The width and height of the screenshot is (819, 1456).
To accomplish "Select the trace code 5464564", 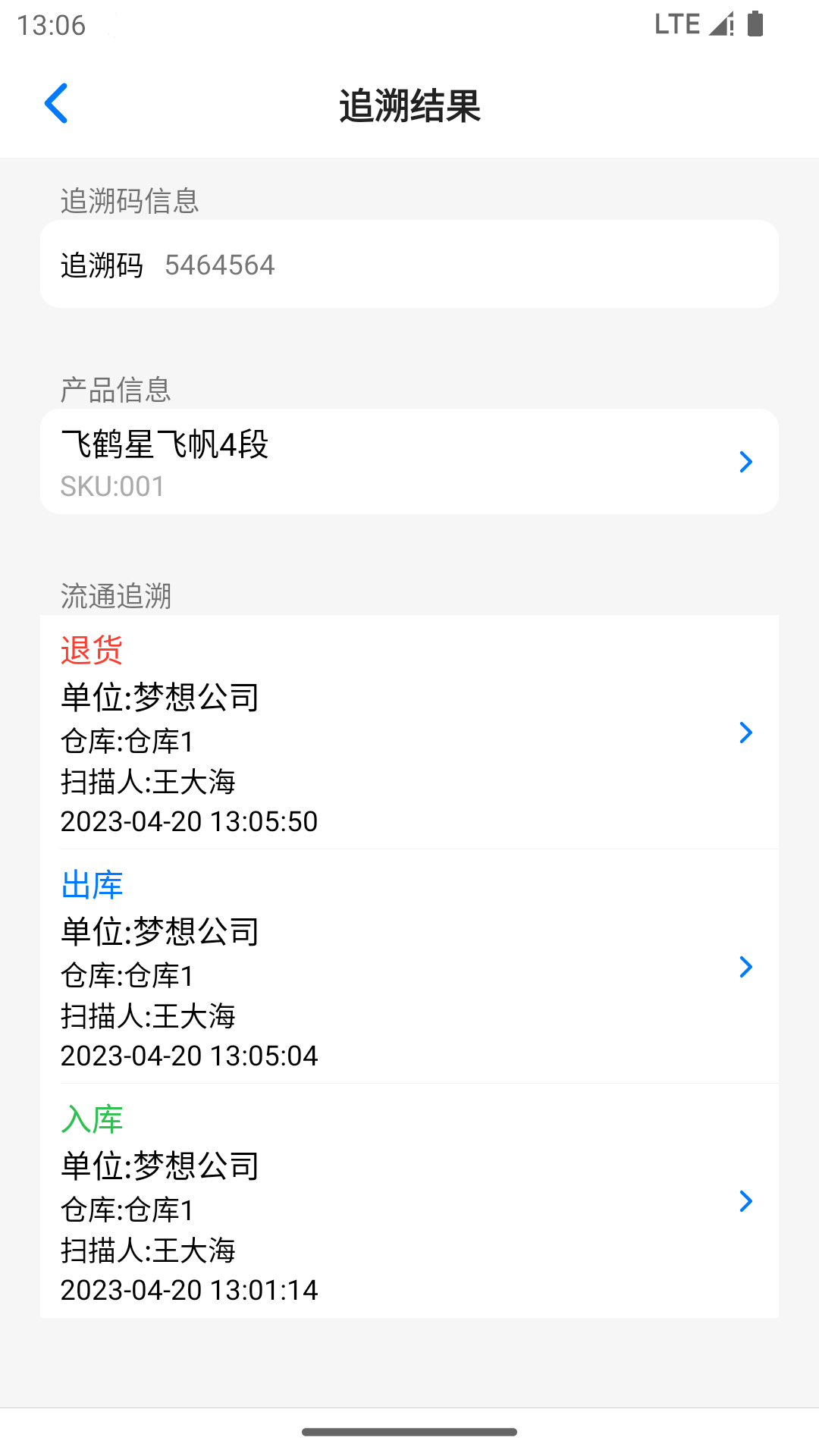I will 221,265.
